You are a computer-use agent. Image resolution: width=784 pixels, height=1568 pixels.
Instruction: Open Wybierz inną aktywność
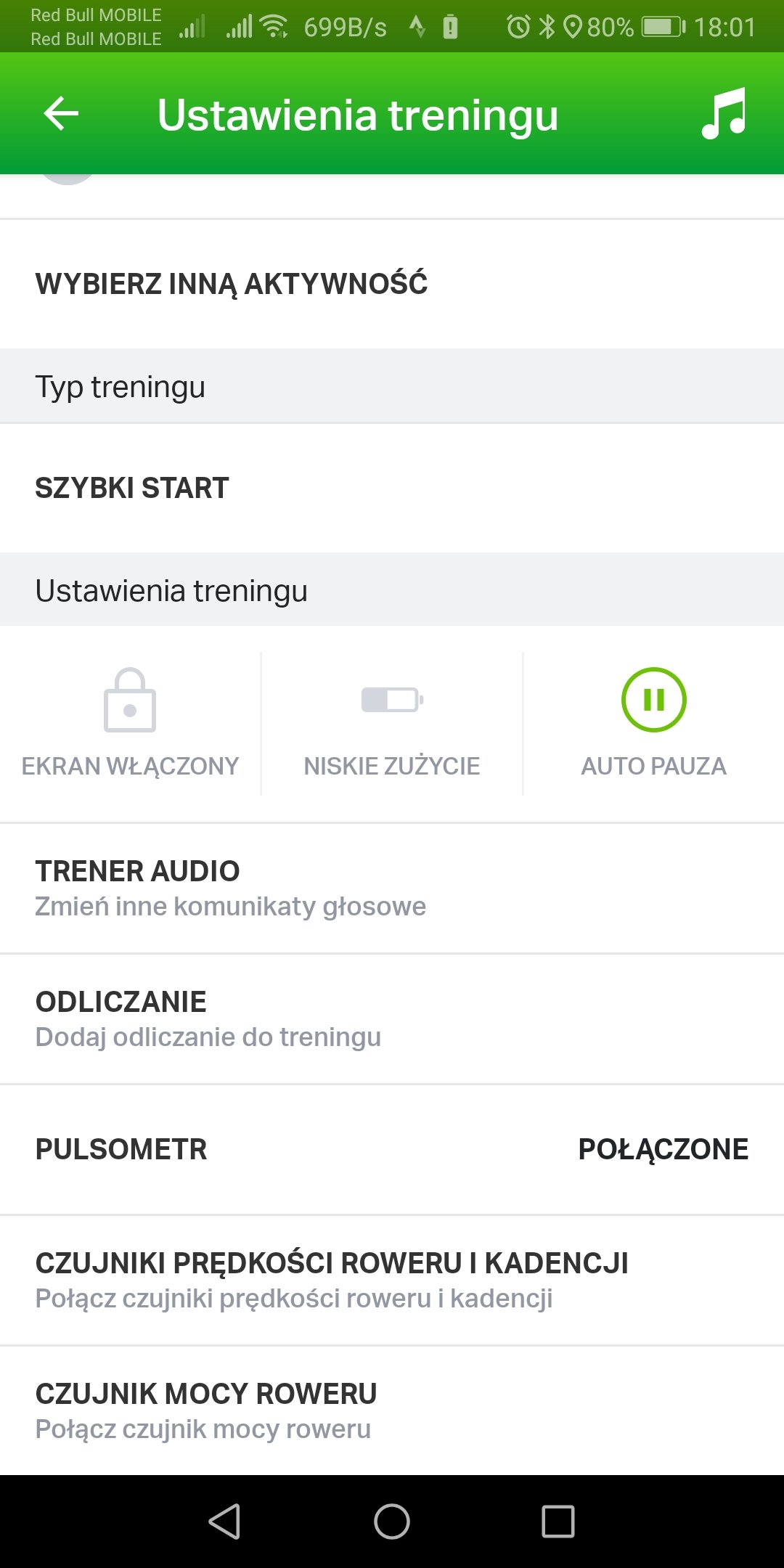coord(392,284)
